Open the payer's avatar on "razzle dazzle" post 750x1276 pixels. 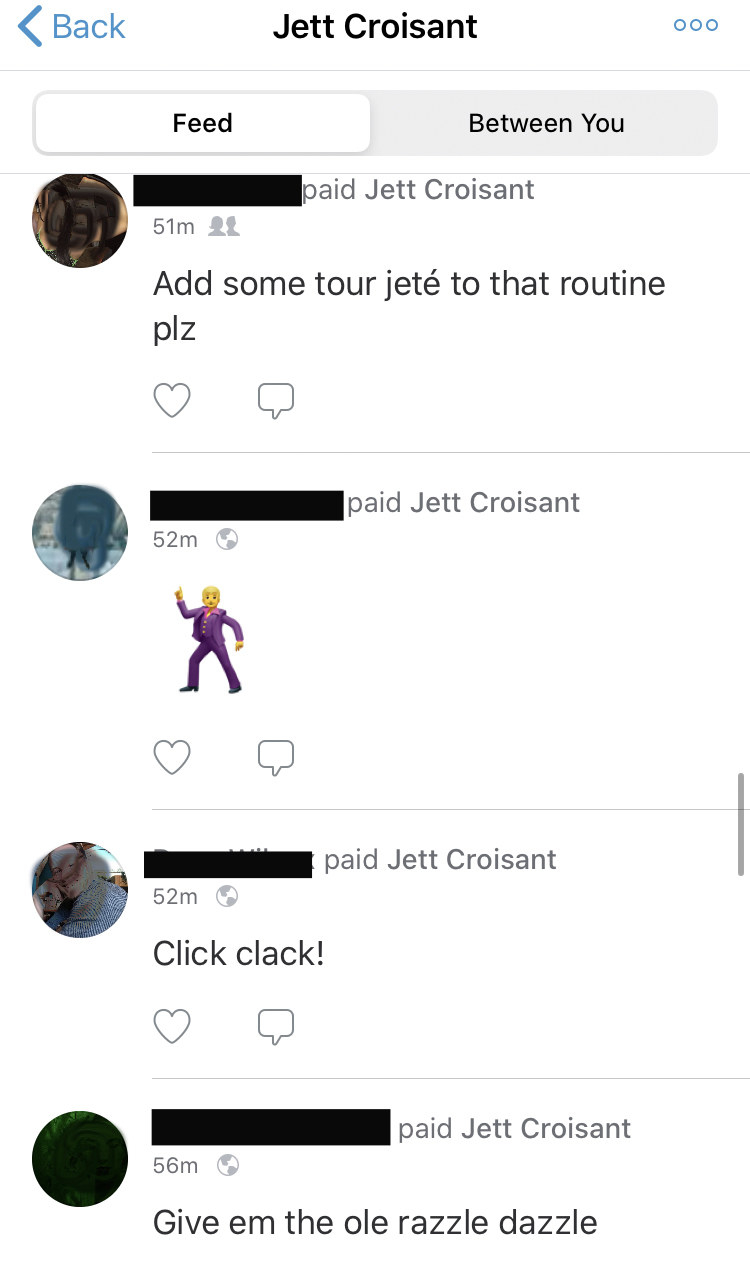pyautogui.click(x=80, y=1158)
